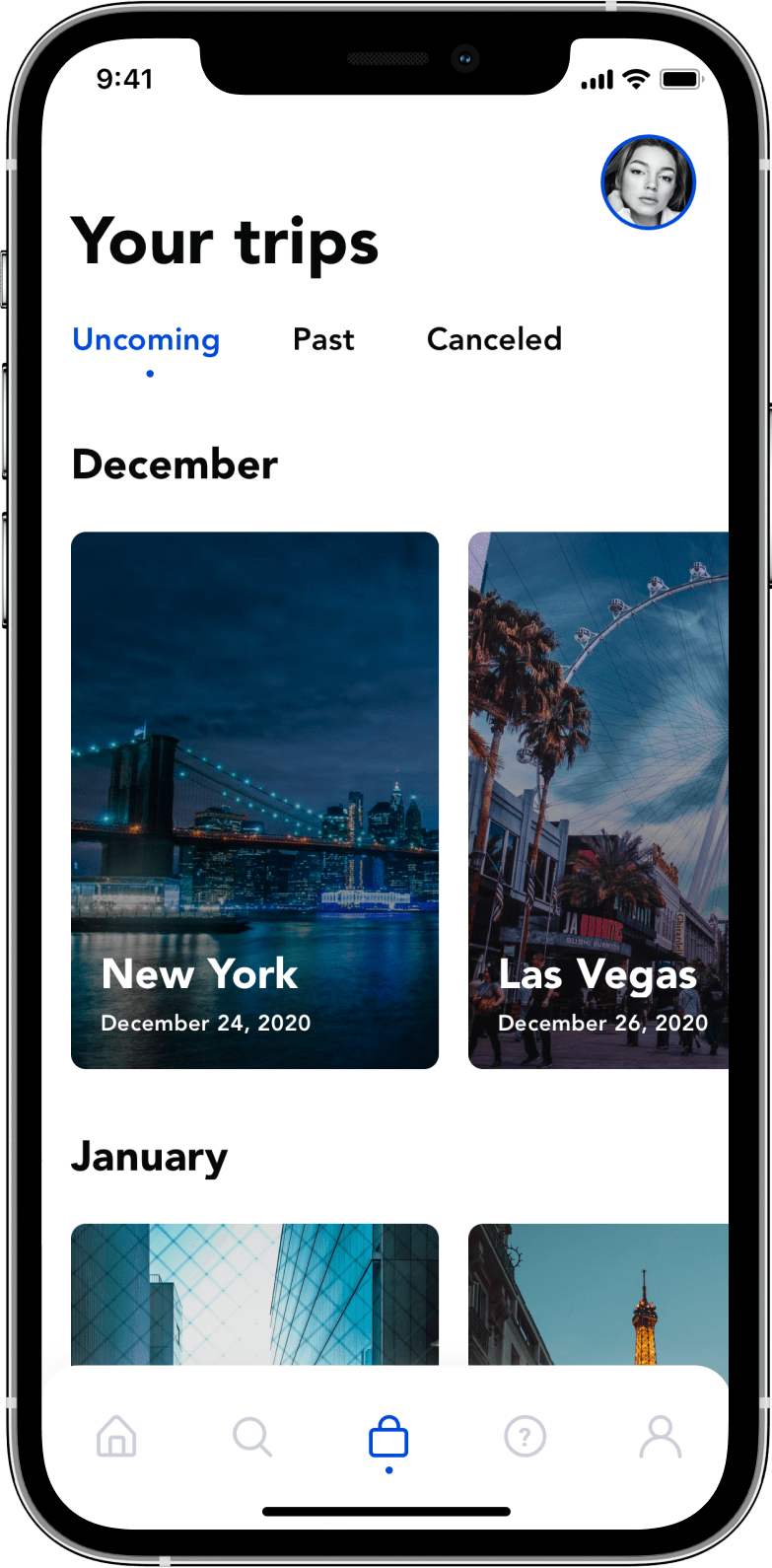
Task: Switch to the Past trips tab
Action: click(323, 340)
